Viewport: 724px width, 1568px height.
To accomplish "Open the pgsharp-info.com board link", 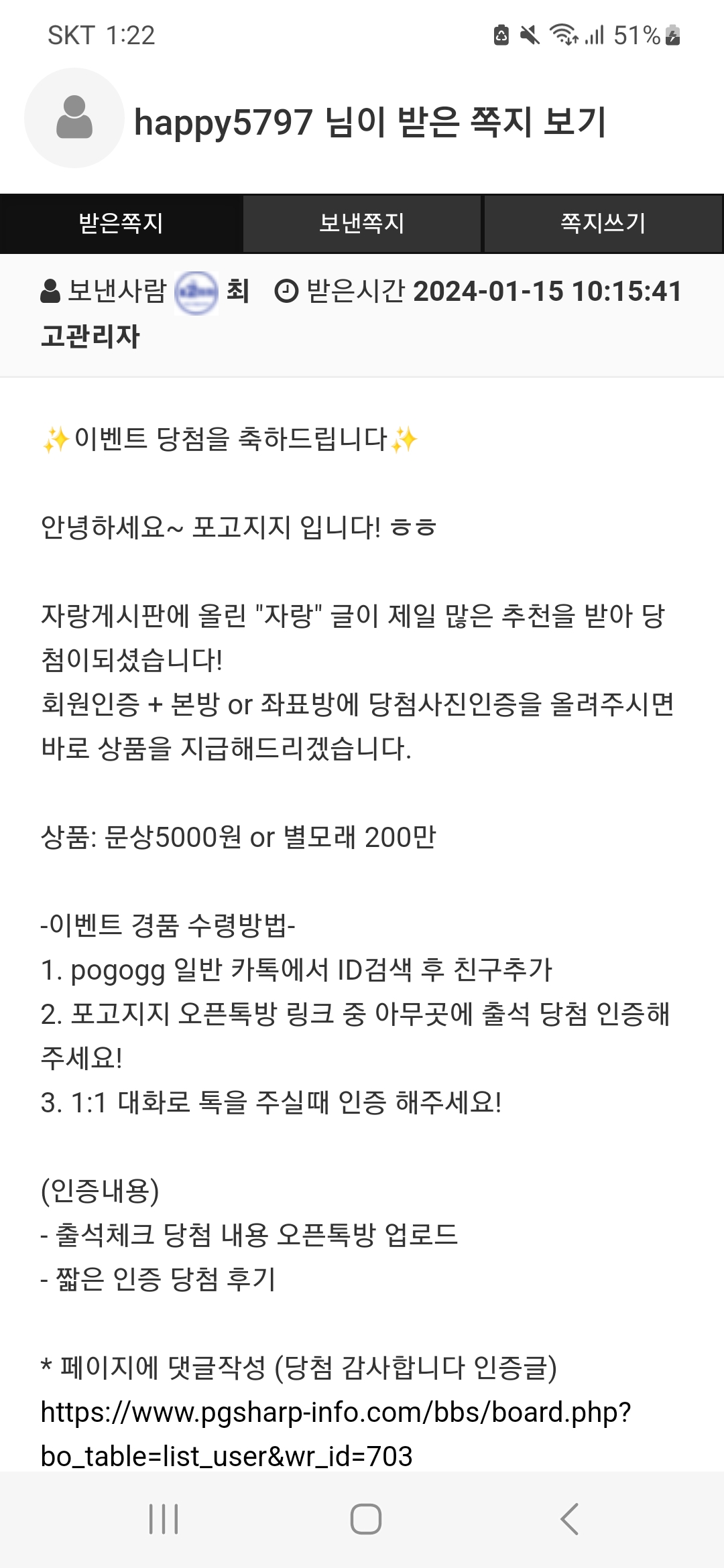I will [x=335, y=1413].
